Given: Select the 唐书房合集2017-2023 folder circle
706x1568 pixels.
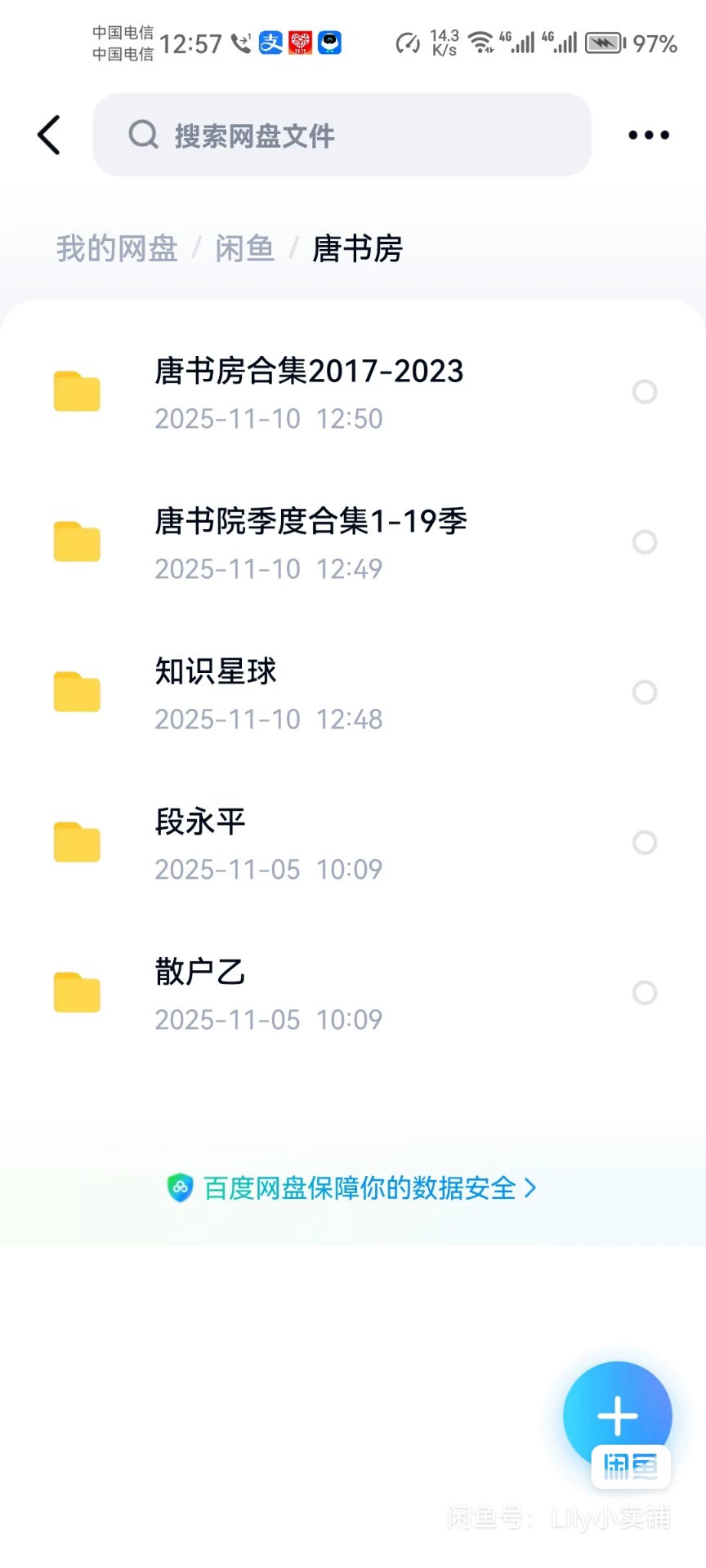Looking at the screenshot, I should point(645,392).
